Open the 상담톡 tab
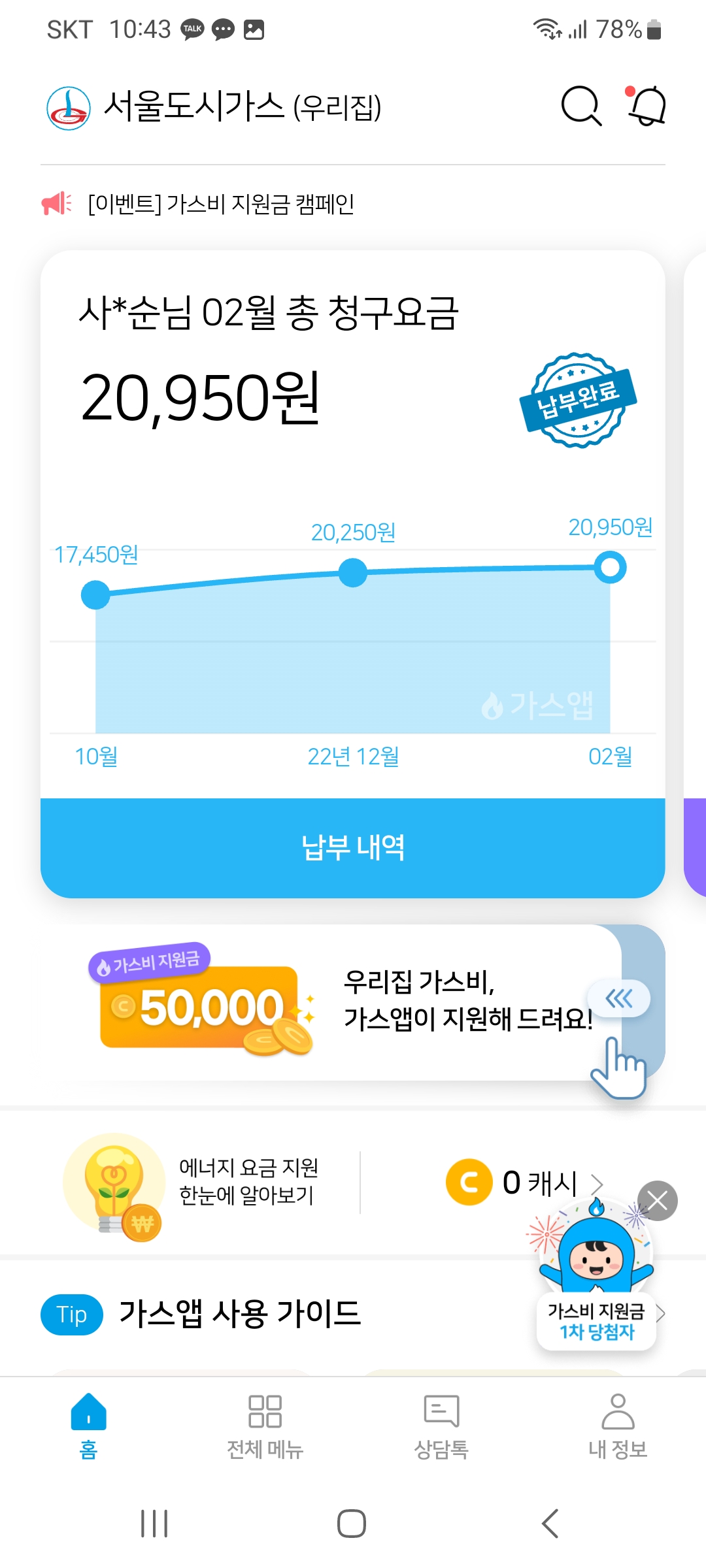706x1568 pixels. (x=441, y=1424)
